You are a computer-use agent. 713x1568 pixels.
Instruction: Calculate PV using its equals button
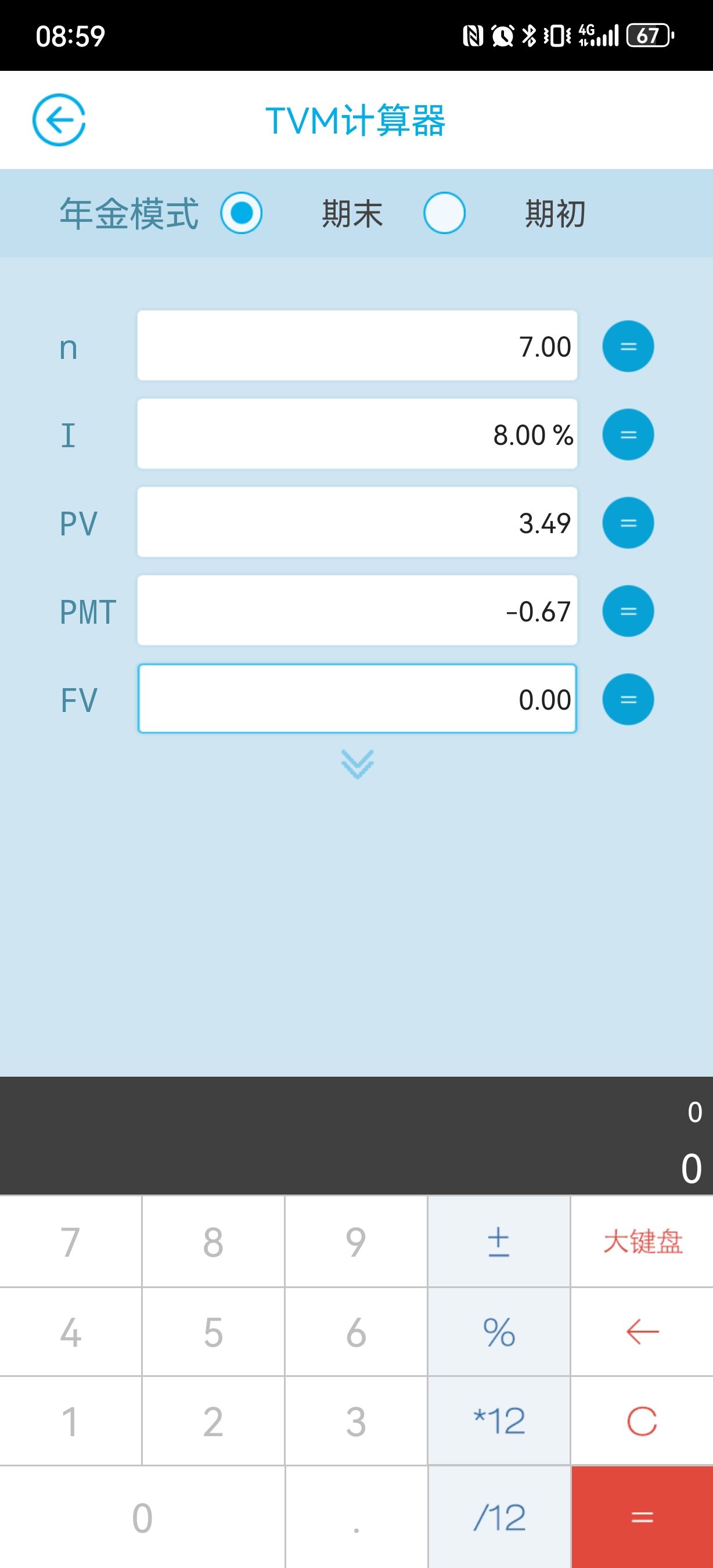pos(628,523)
